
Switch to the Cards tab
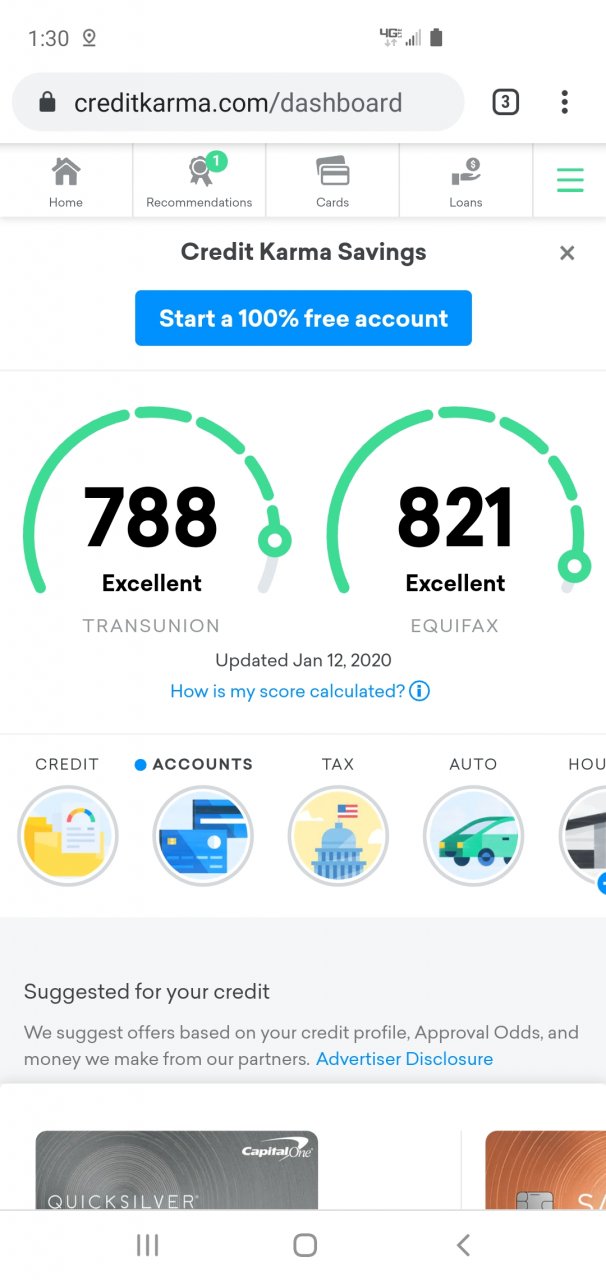tap(332, 181)
